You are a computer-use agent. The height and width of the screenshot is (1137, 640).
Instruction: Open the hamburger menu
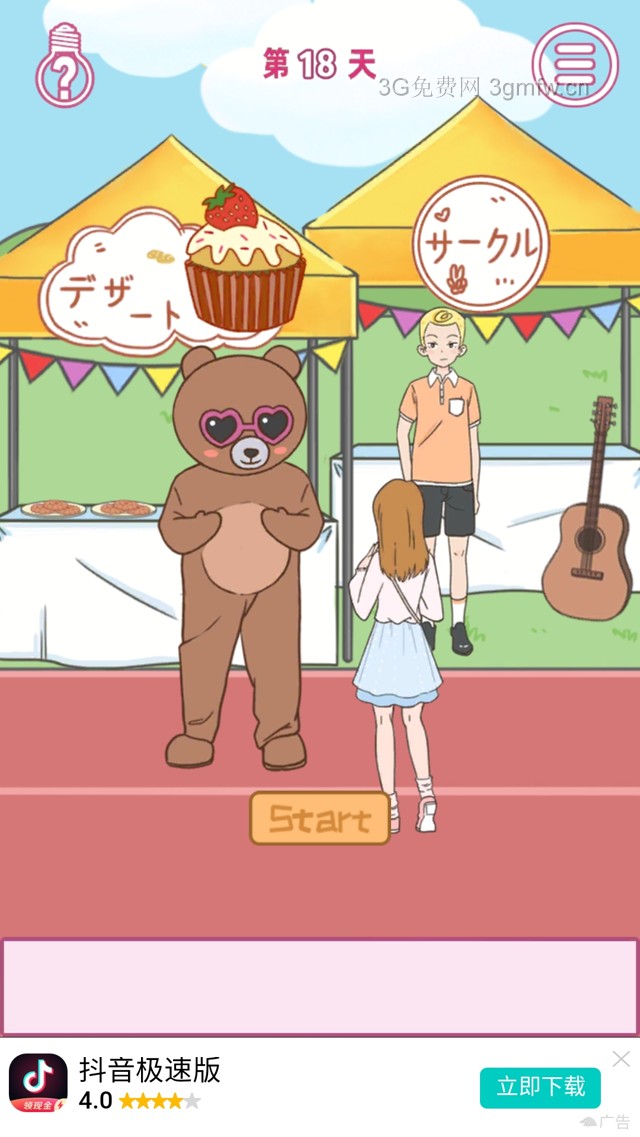tap(575, 65)
